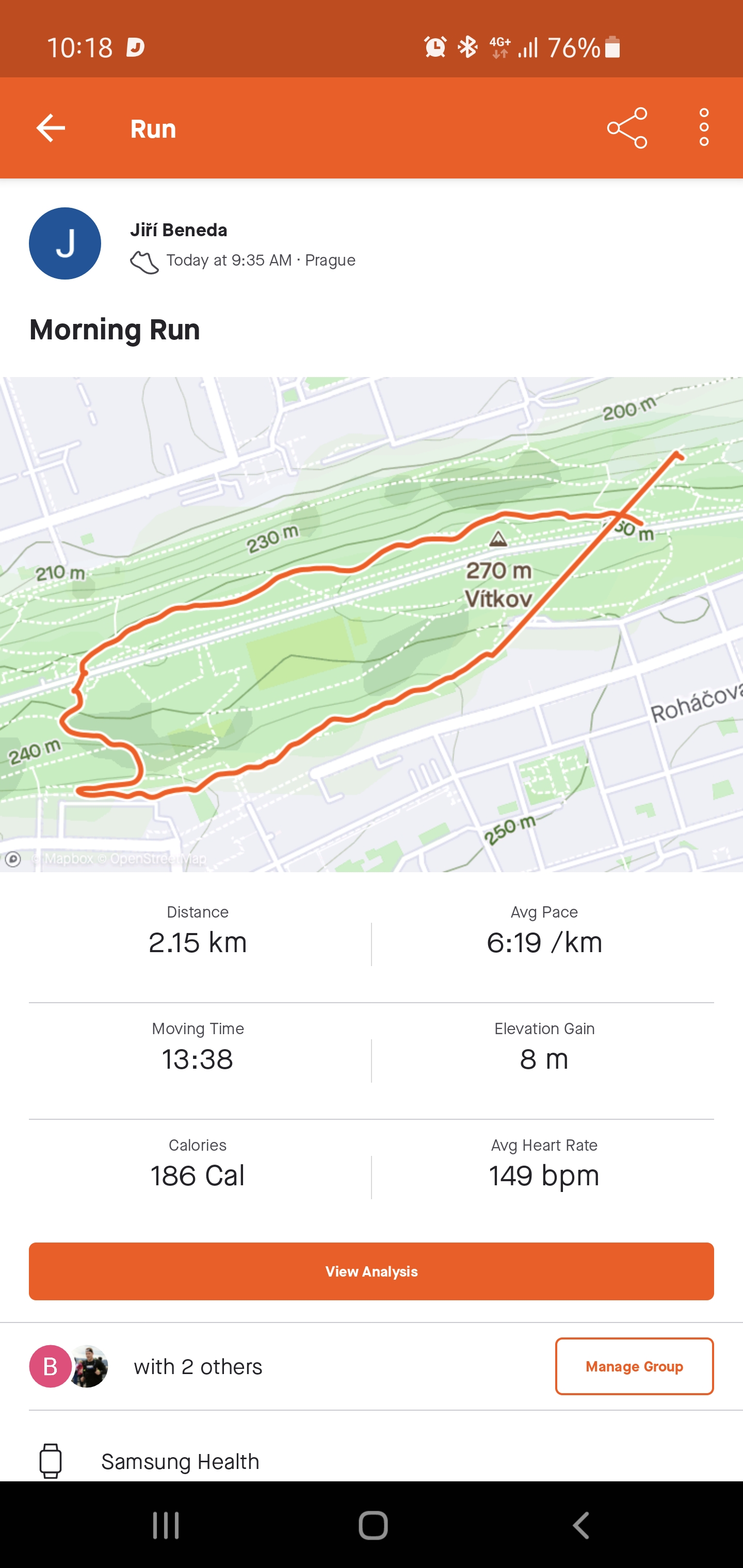
Task: Open recent apps from navigation bar
Action: [x=166, y=1525]
